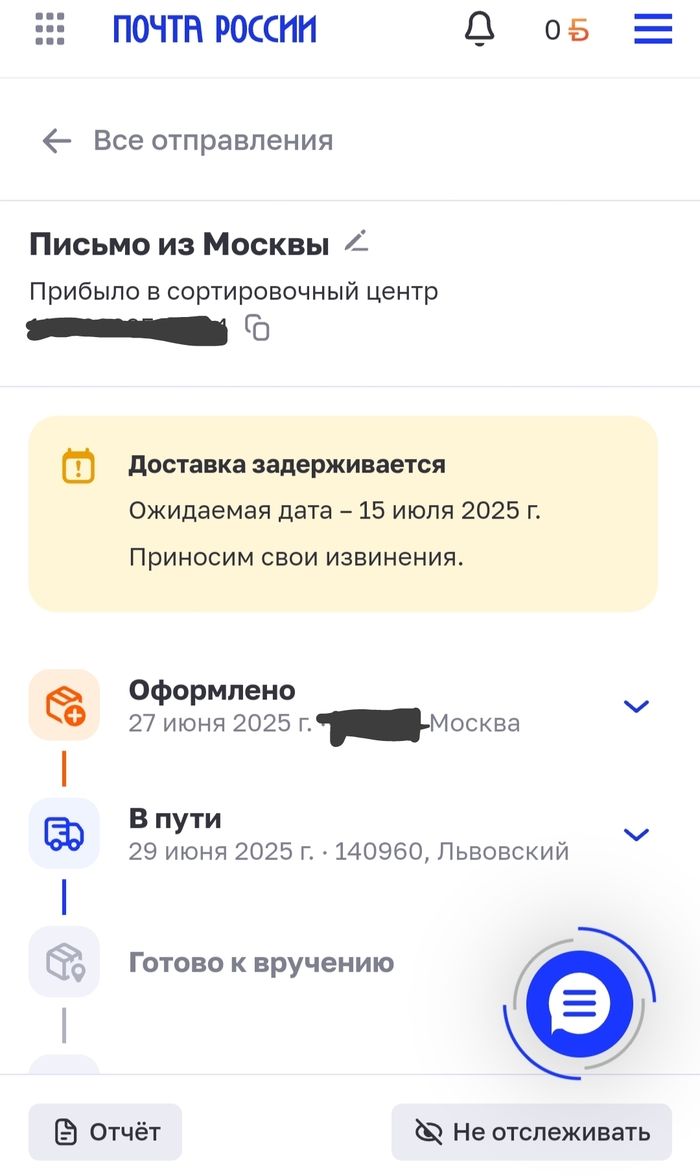Copy the tracking number
This screenshot has width=700, height=1176.
(257, 328)
